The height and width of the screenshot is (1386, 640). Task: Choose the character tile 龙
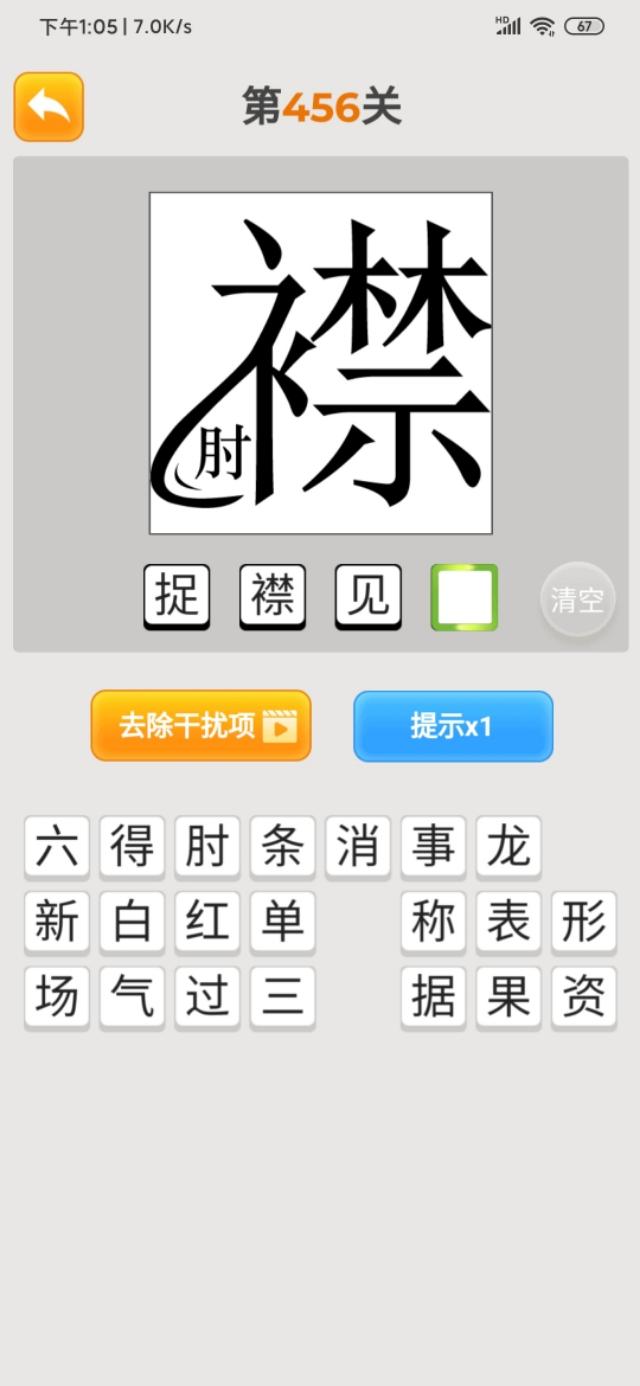tap(508, 847)
